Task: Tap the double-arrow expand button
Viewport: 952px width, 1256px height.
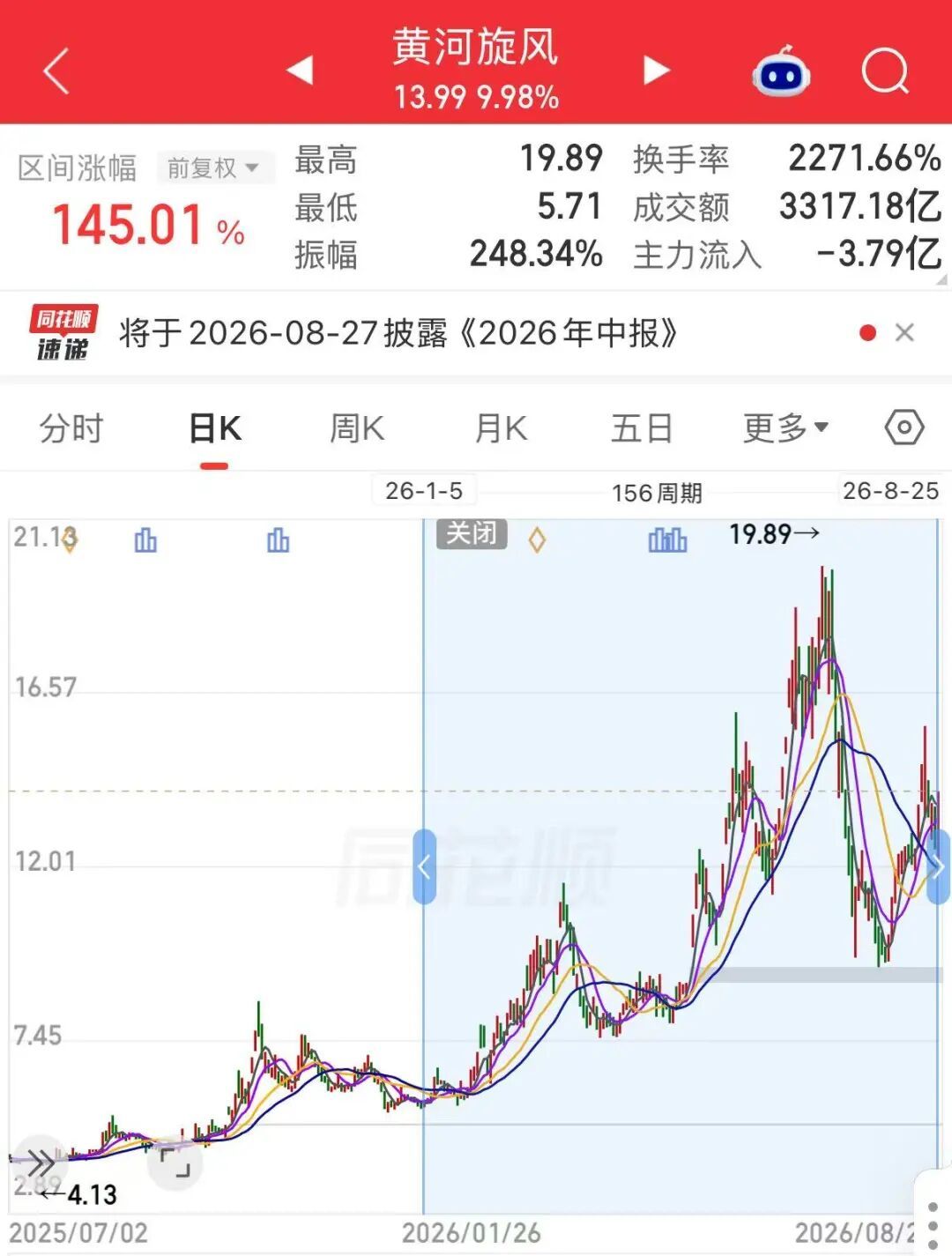Action: tap(39, 1163)
